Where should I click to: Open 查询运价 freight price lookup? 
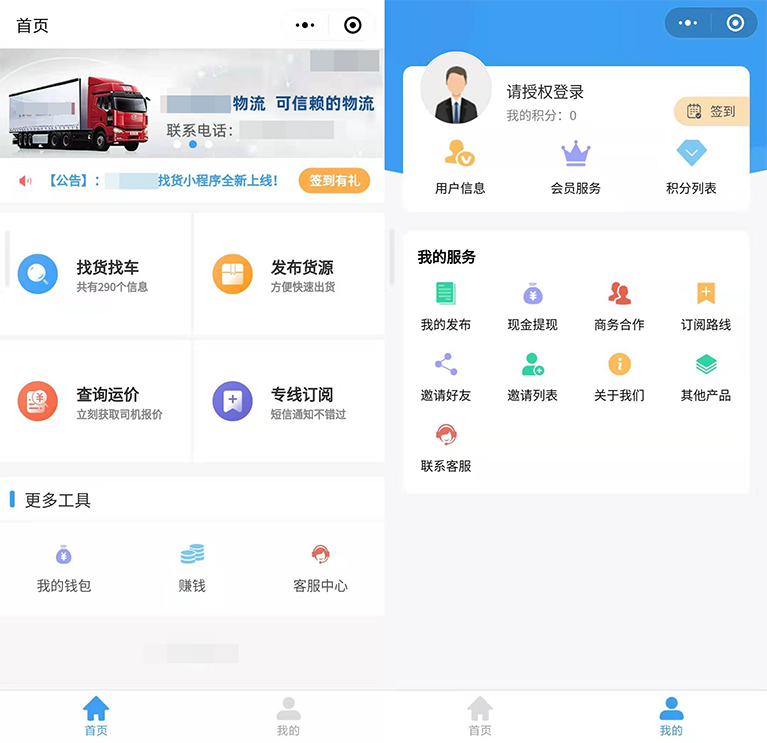click(96, 402)
